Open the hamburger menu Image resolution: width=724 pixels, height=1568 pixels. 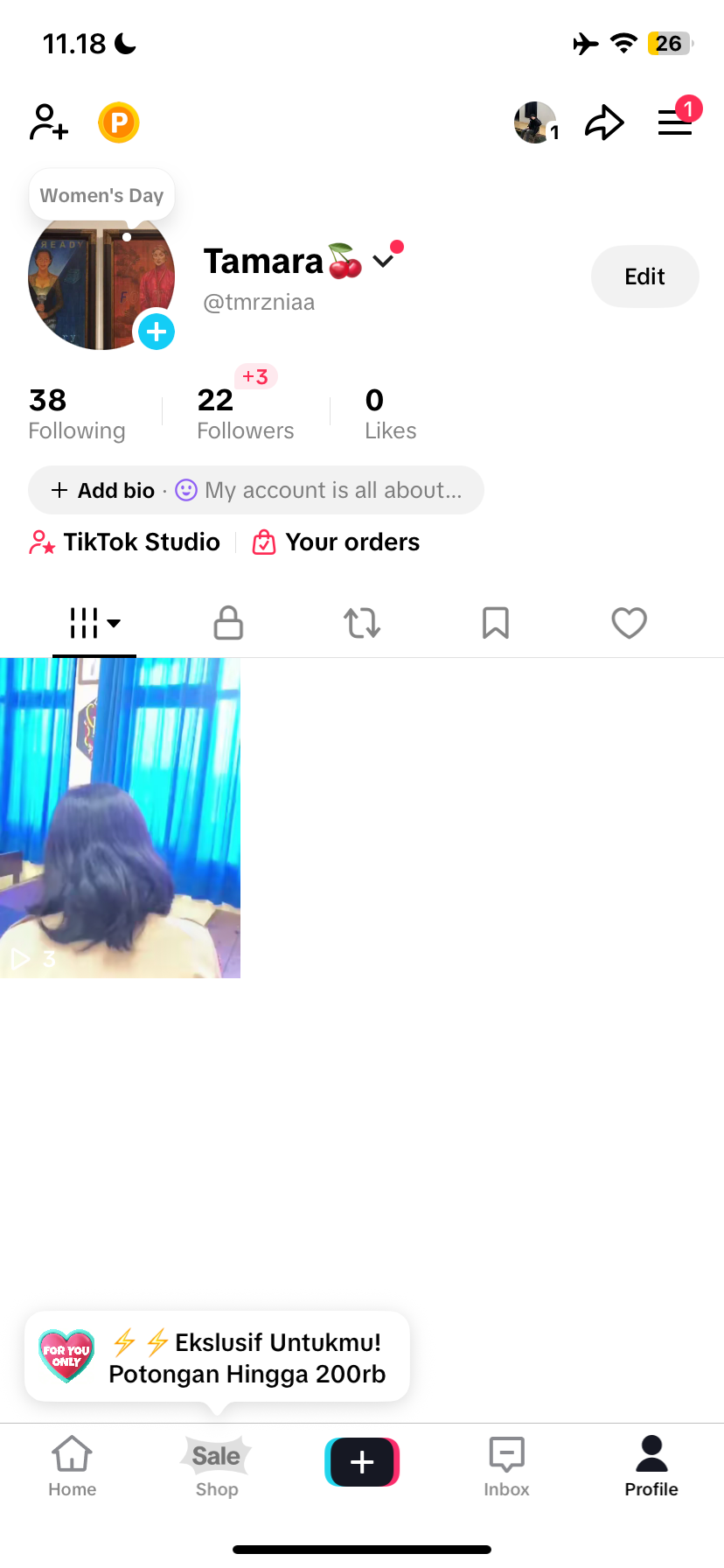point(675,122)
